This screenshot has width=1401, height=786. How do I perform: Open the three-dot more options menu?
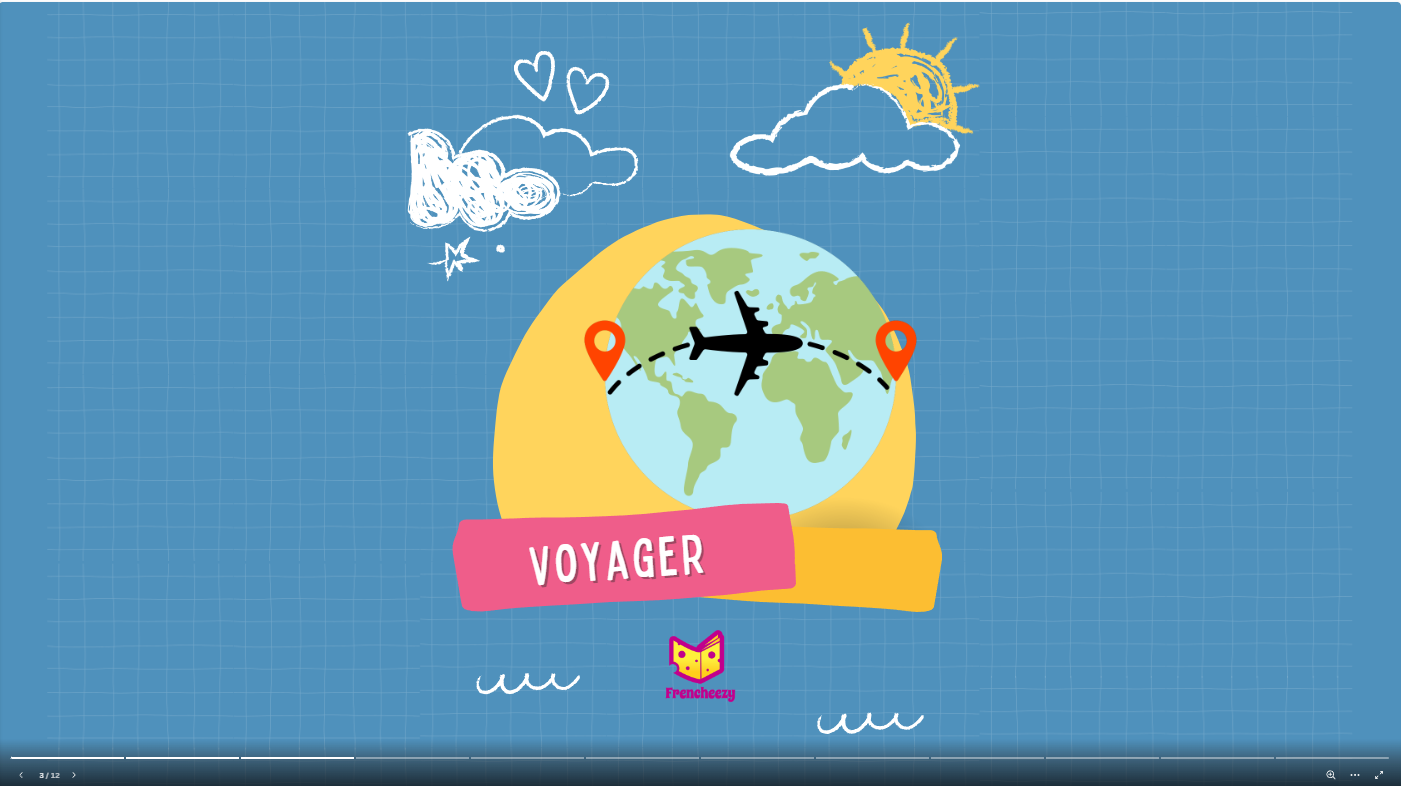1355,775
